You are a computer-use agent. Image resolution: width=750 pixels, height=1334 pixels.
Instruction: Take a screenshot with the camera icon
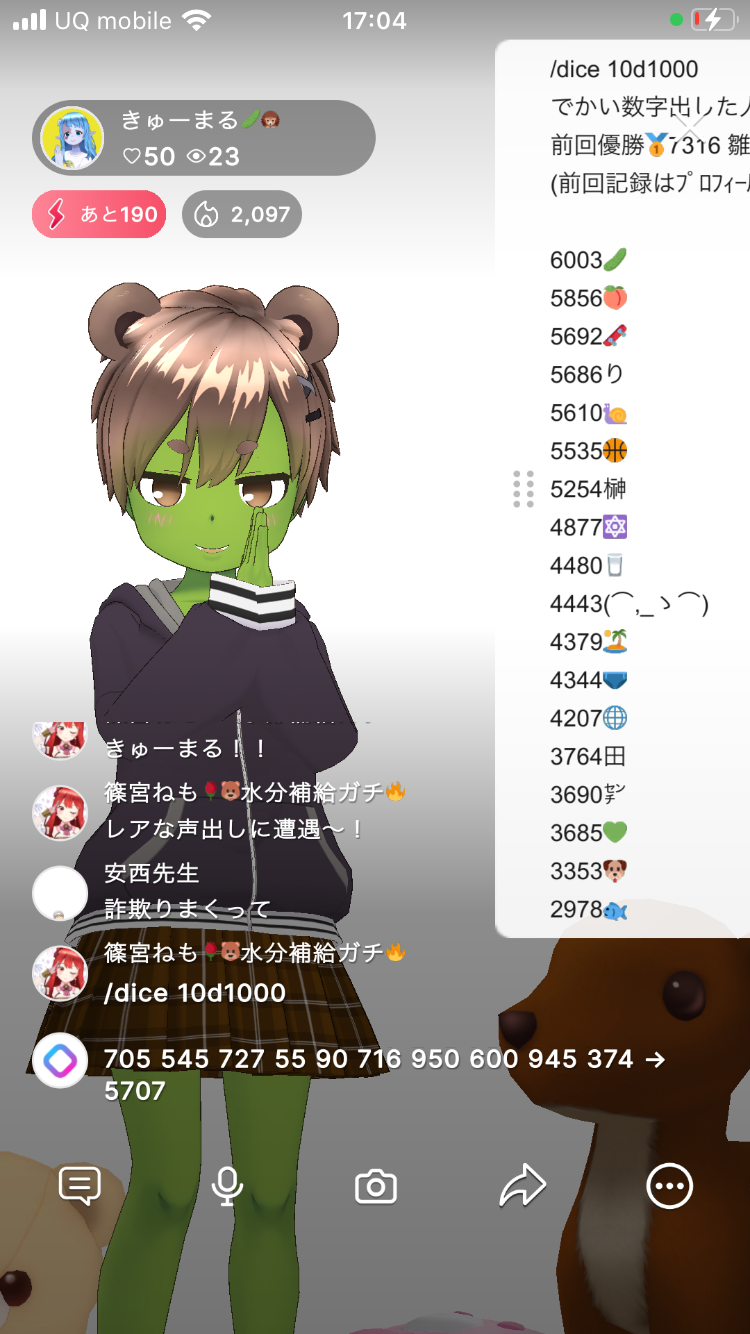376,1187
